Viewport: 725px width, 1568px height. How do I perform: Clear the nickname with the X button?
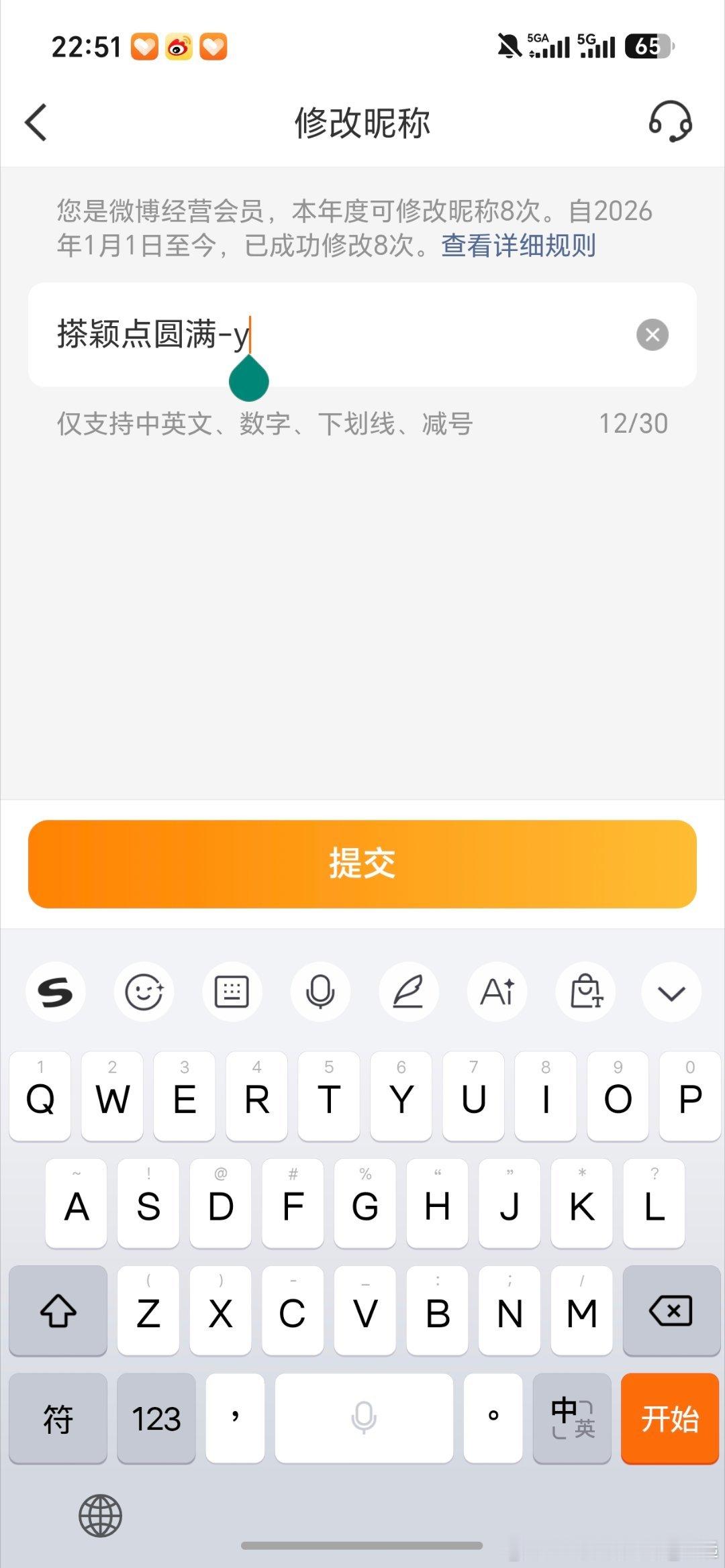(x=652, y=334)
